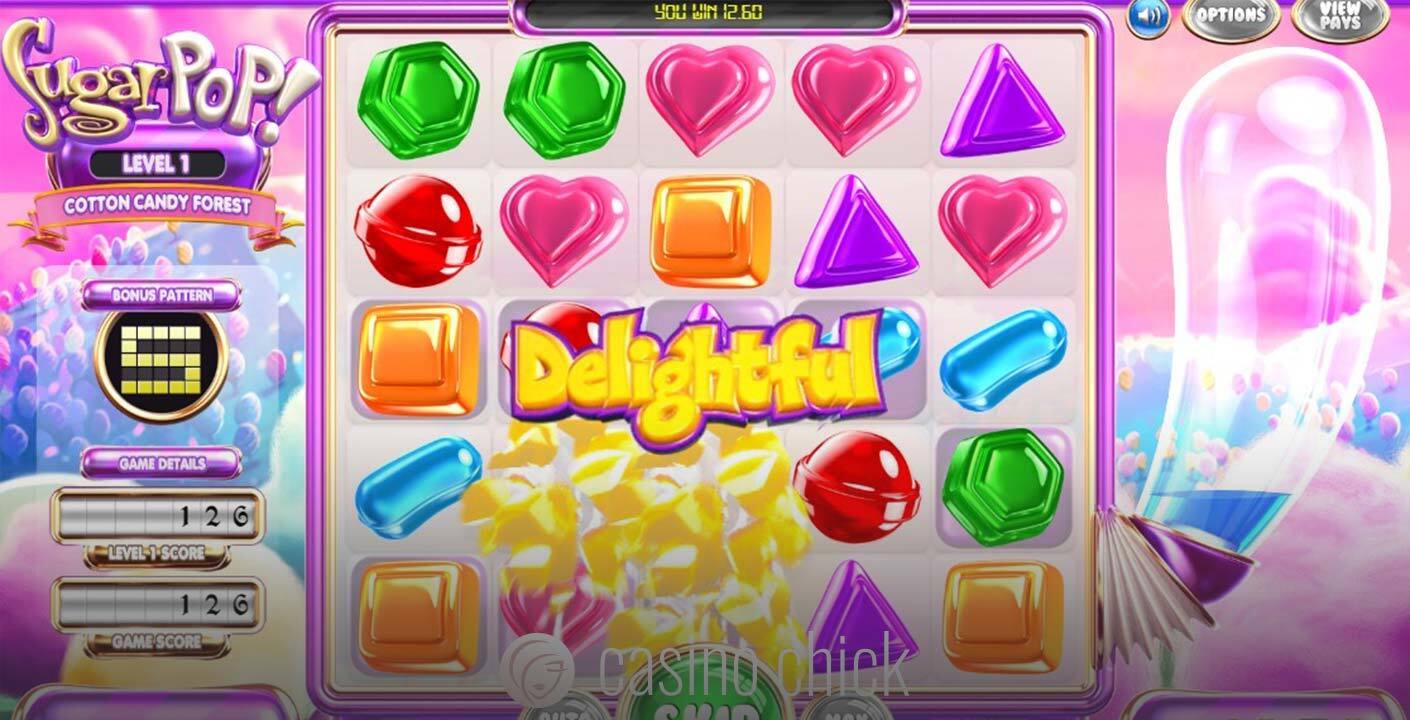Open the Options menu
Image resolution: width=1410 pixels, height=720 pixels.
point(1231,16)
